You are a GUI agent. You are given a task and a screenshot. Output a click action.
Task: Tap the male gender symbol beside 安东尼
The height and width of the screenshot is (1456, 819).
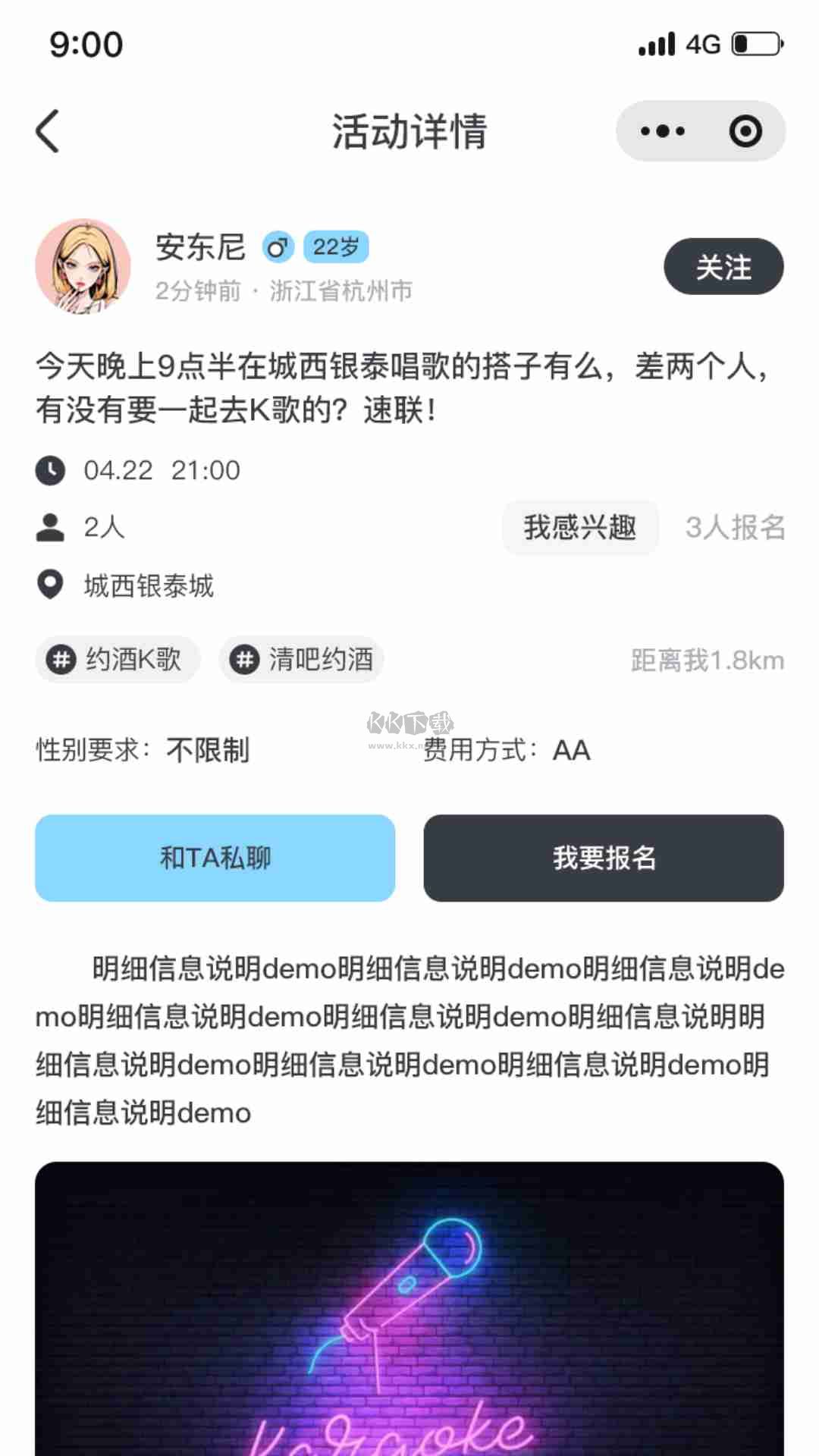(276, 247)
